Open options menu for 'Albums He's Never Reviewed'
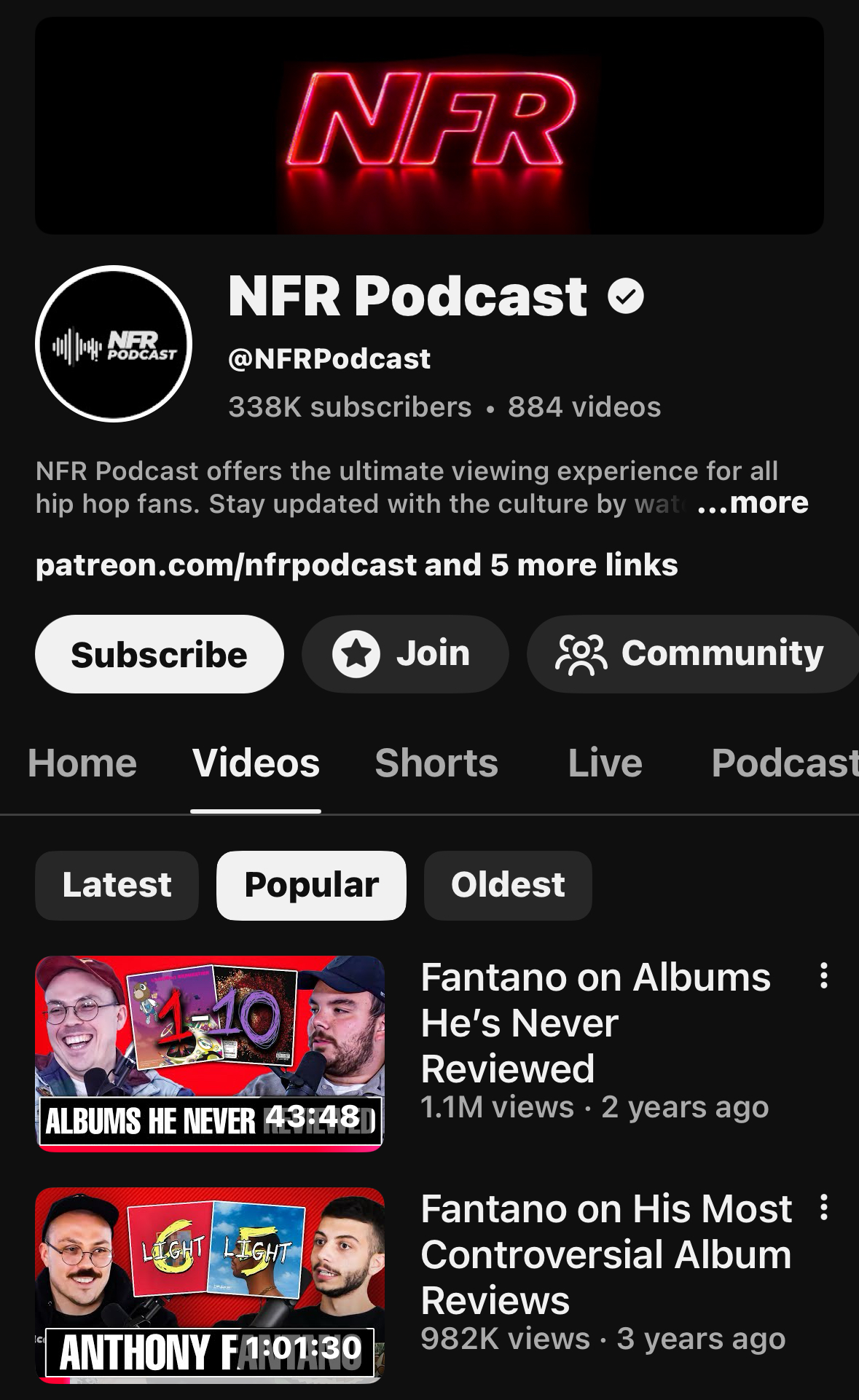Viewport: 859px width, 1400px height. click(x=824, y=975)
